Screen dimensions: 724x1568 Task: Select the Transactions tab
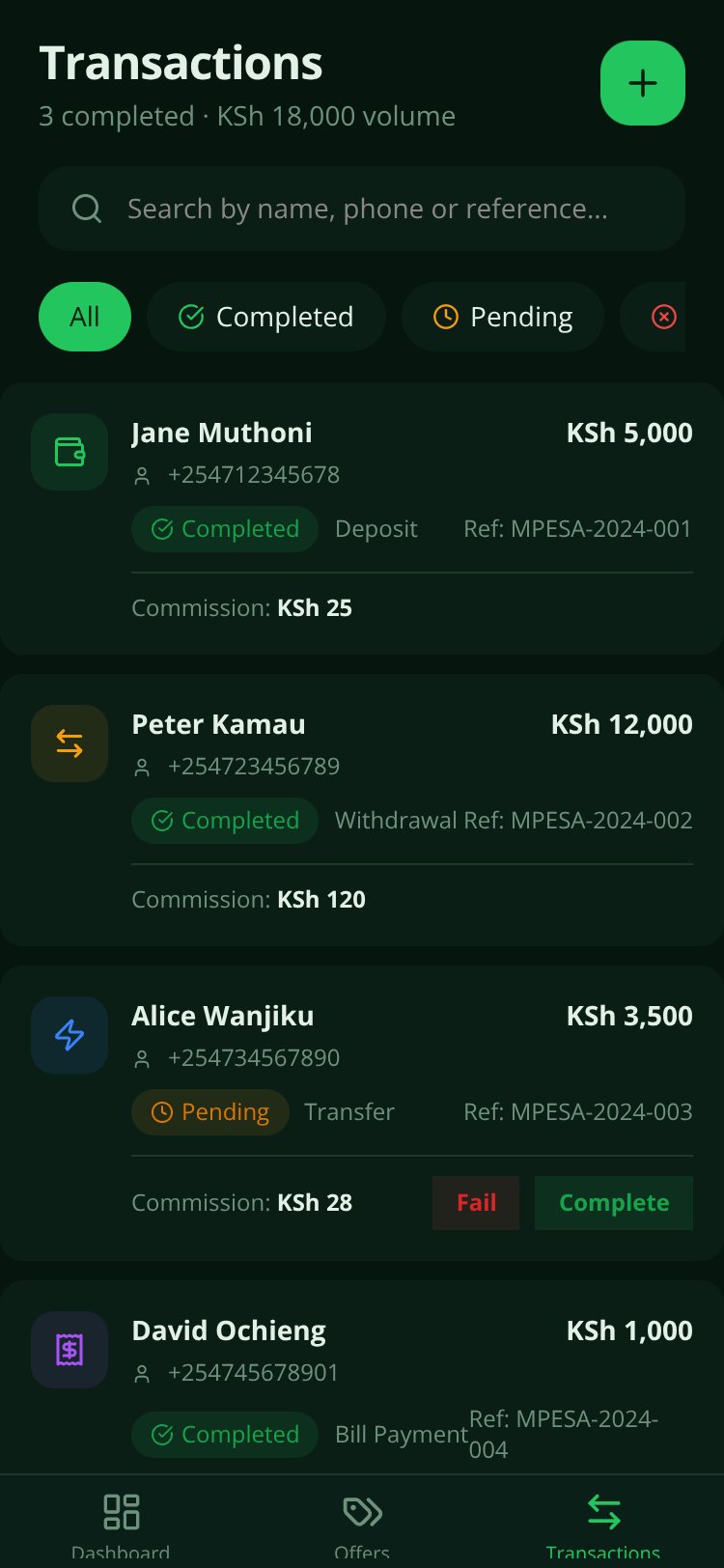point(603,1524)
